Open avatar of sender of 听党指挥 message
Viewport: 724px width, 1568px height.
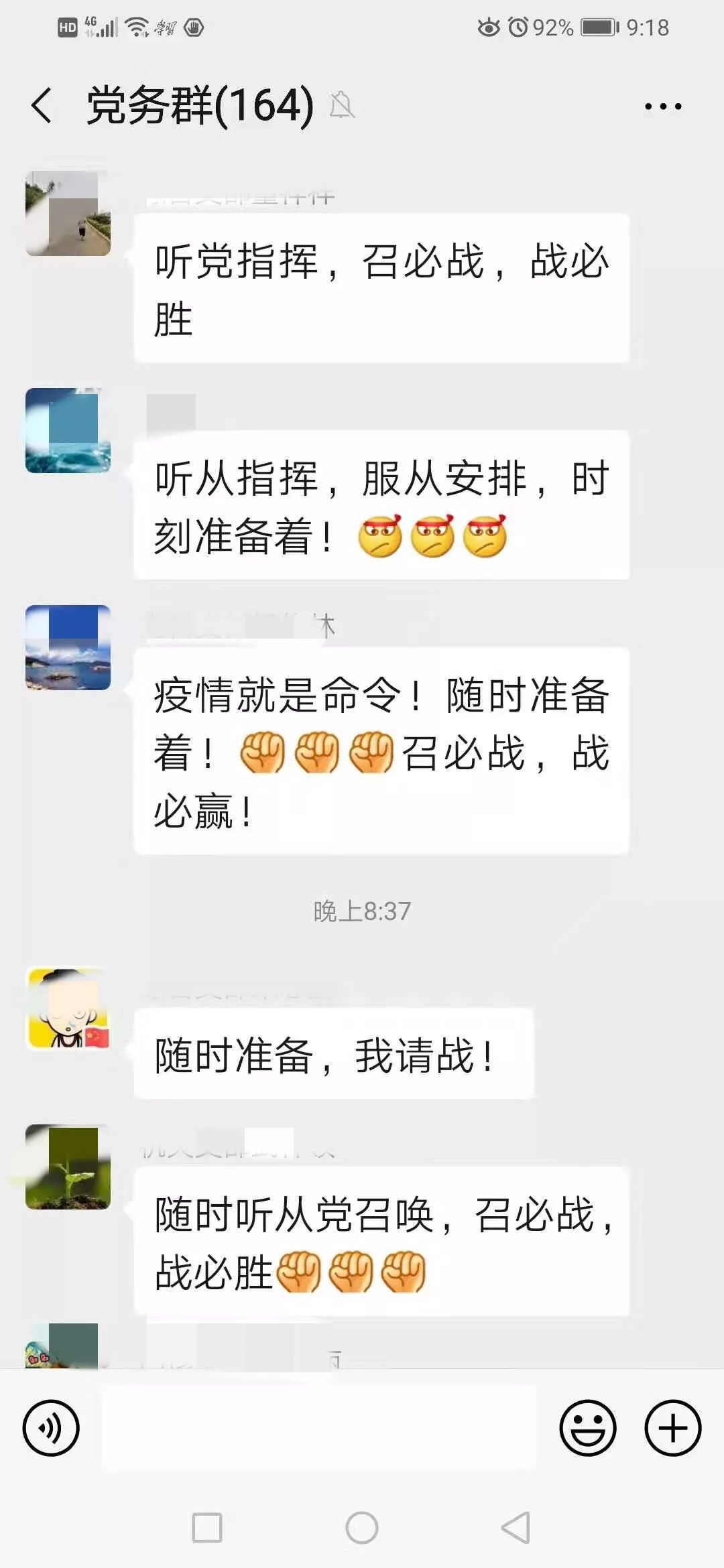[x=68, y=213]
